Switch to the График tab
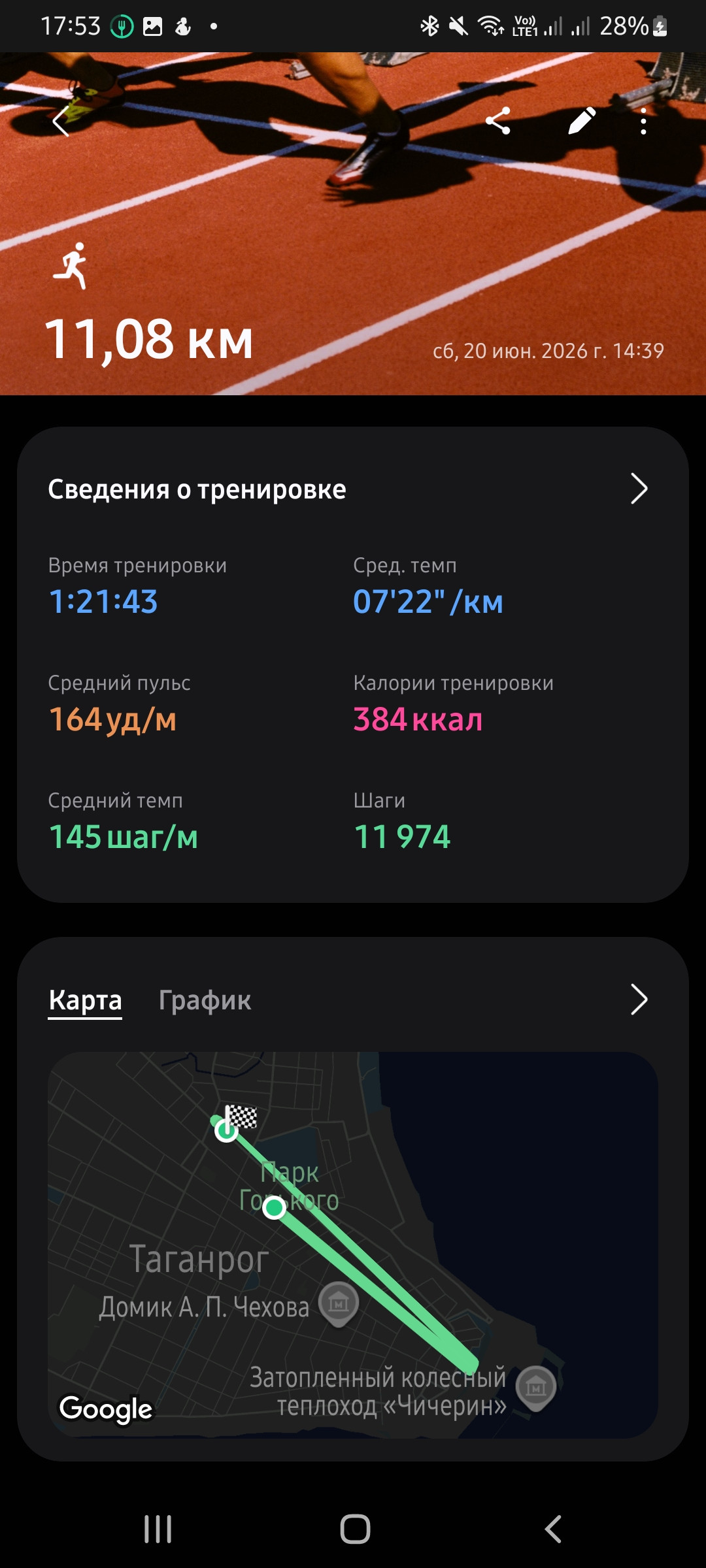 pyautogui.click(x=205, y=1000)
